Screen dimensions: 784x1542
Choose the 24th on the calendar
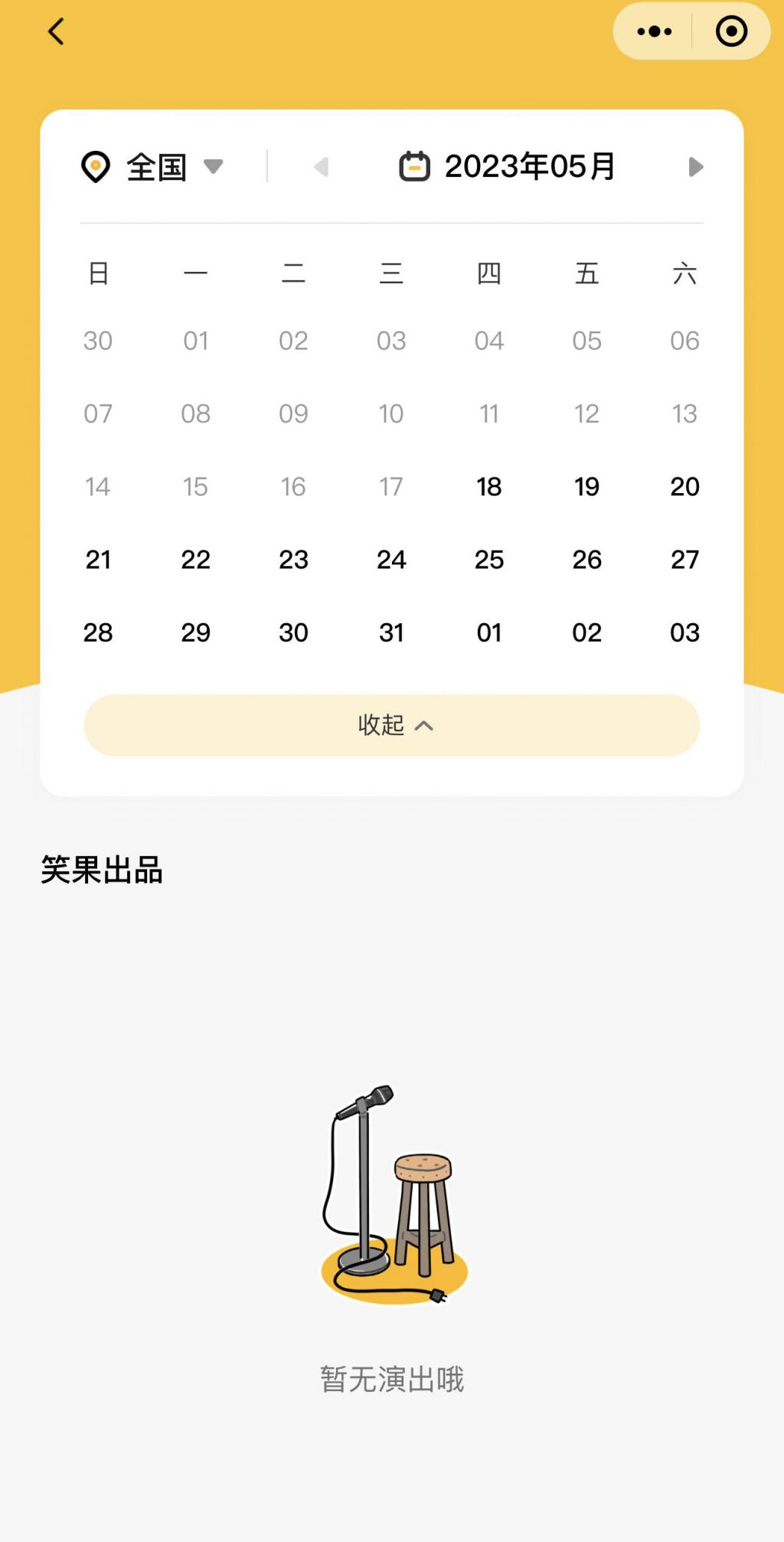pos(391,560)
